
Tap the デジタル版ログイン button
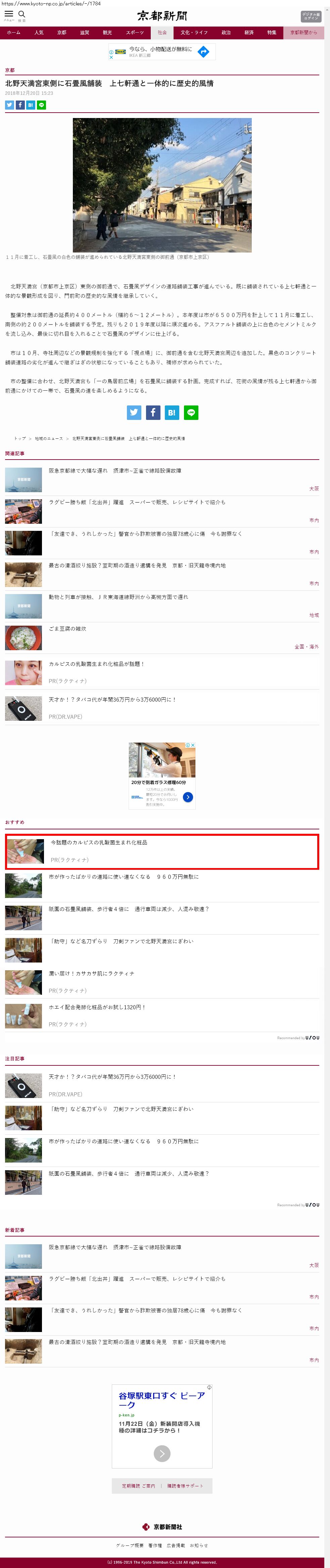click(x=310, y=16)
